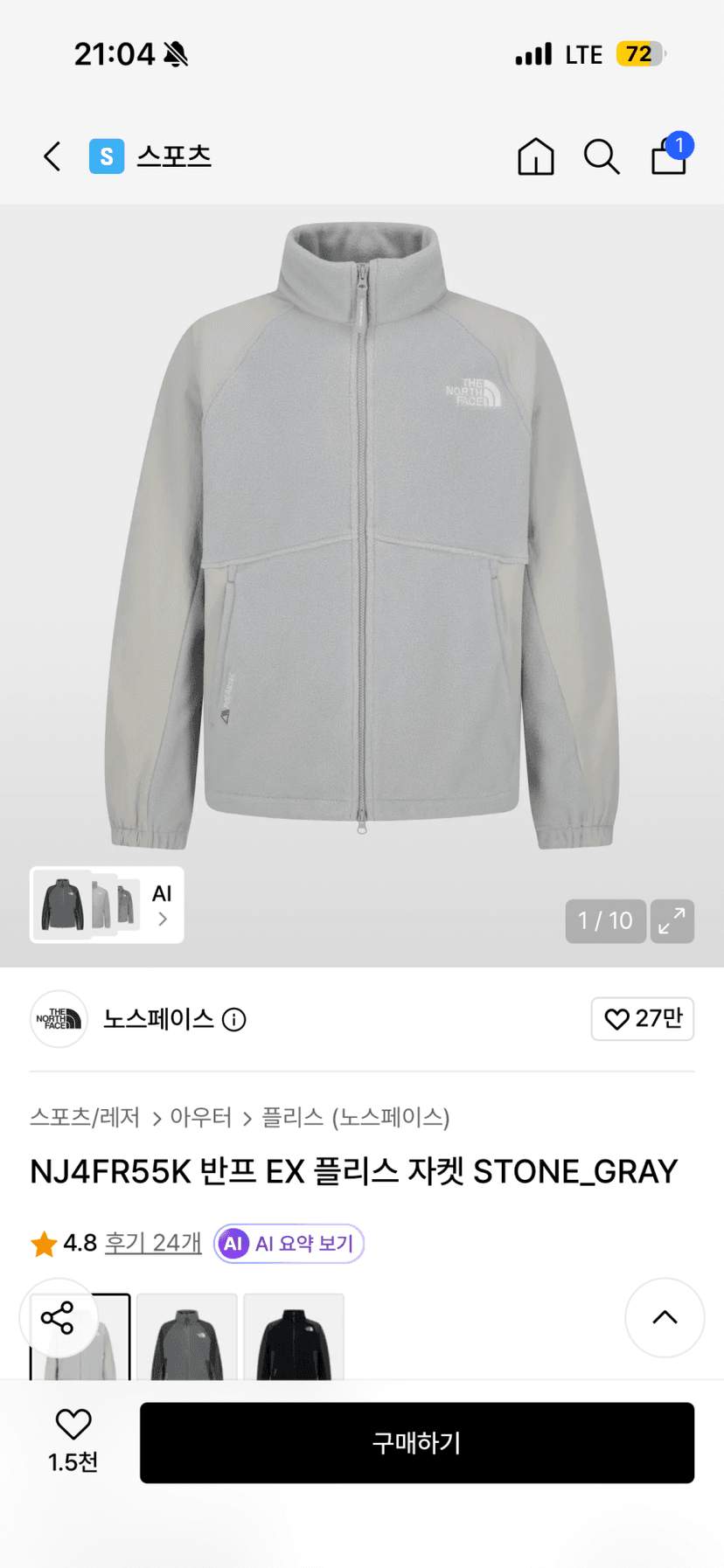Image resolution: width=724 pixels, height=1568 pixels.
Task: Open 플리스 (노스페이스) breadcrumb
Action: point(356,1117)
